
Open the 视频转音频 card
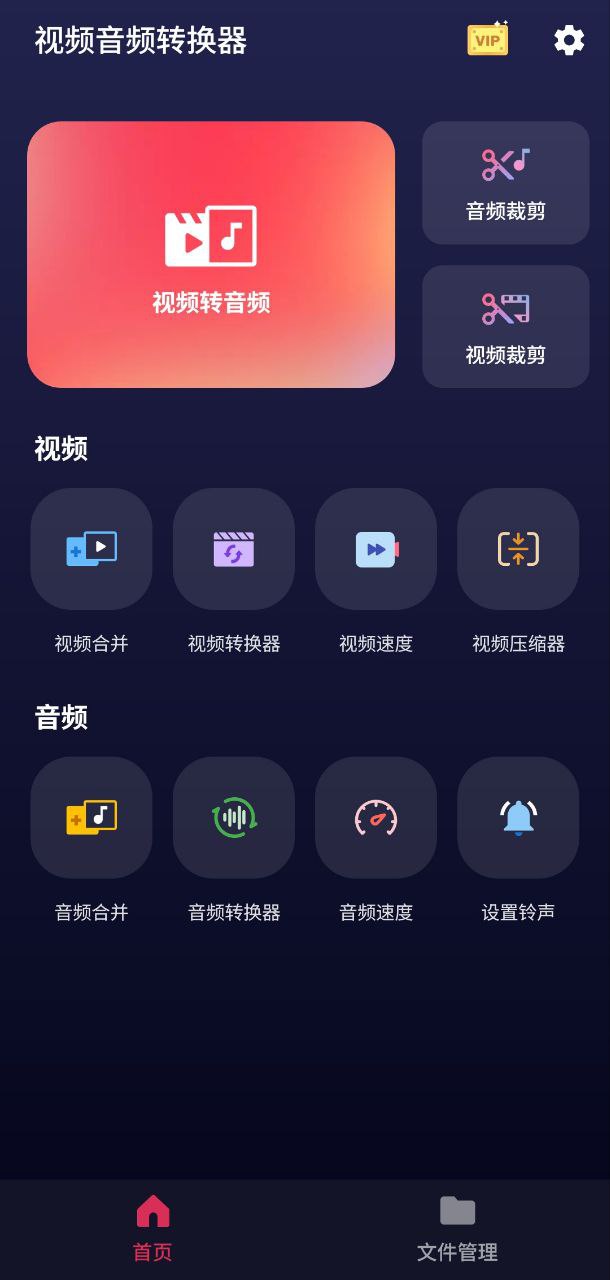pos(211,254)
